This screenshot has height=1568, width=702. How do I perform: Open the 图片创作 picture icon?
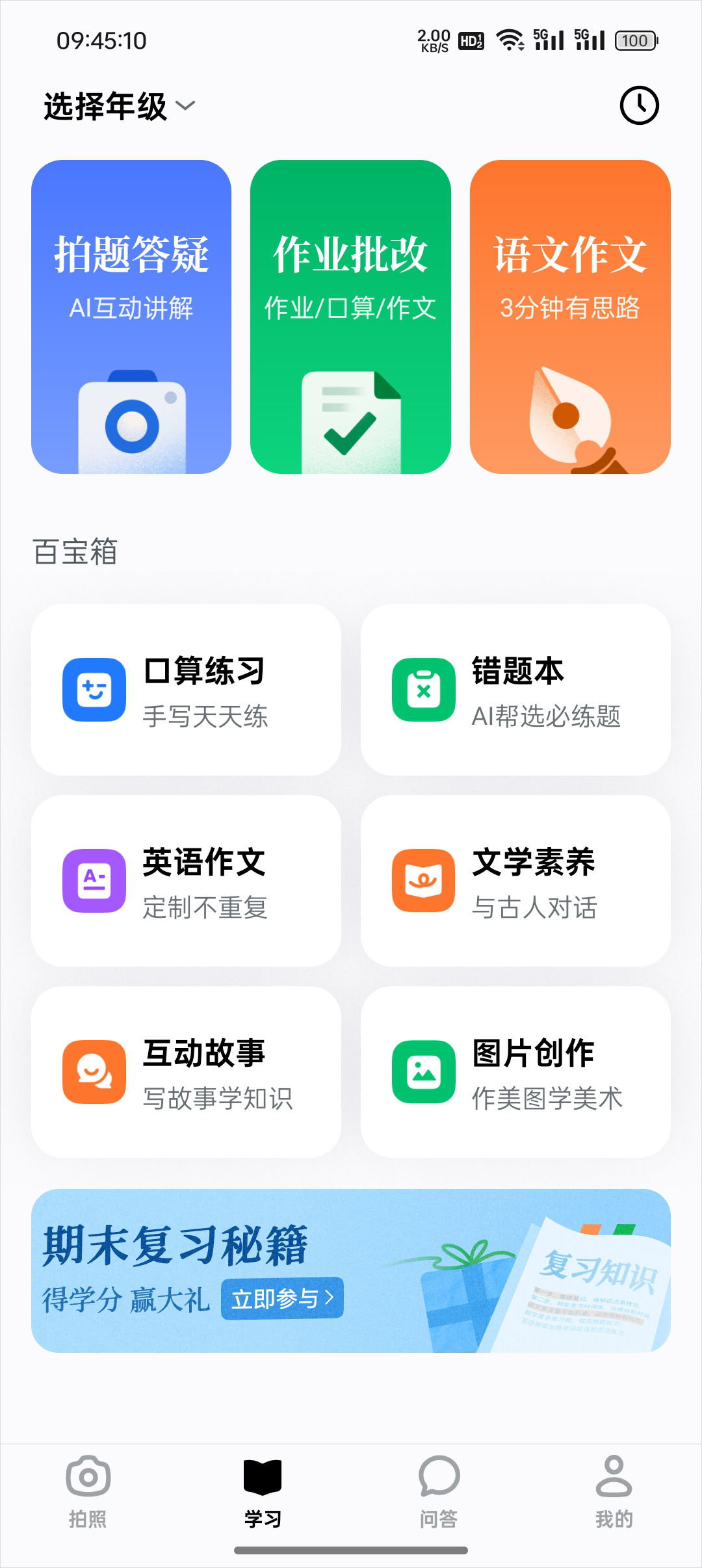423,1071
